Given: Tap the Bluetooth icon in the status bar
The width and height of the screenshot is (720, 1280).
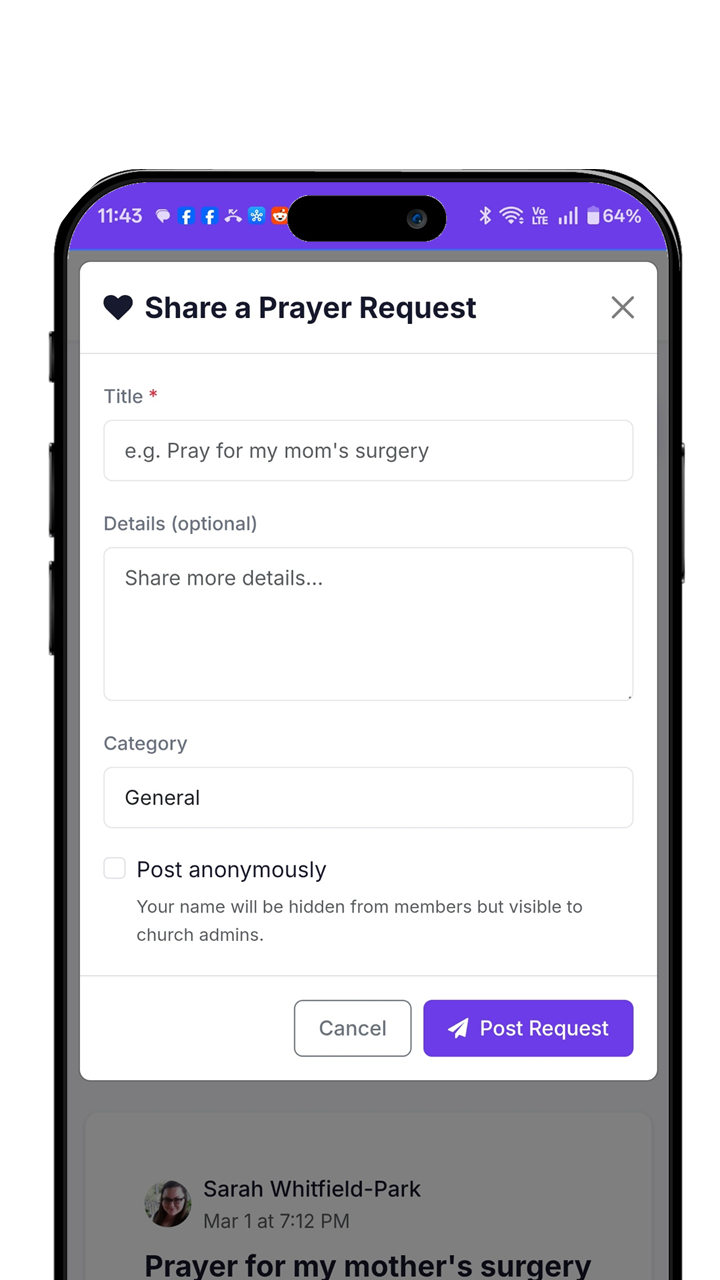Looking at the screenshot, I should pos(485,215).
